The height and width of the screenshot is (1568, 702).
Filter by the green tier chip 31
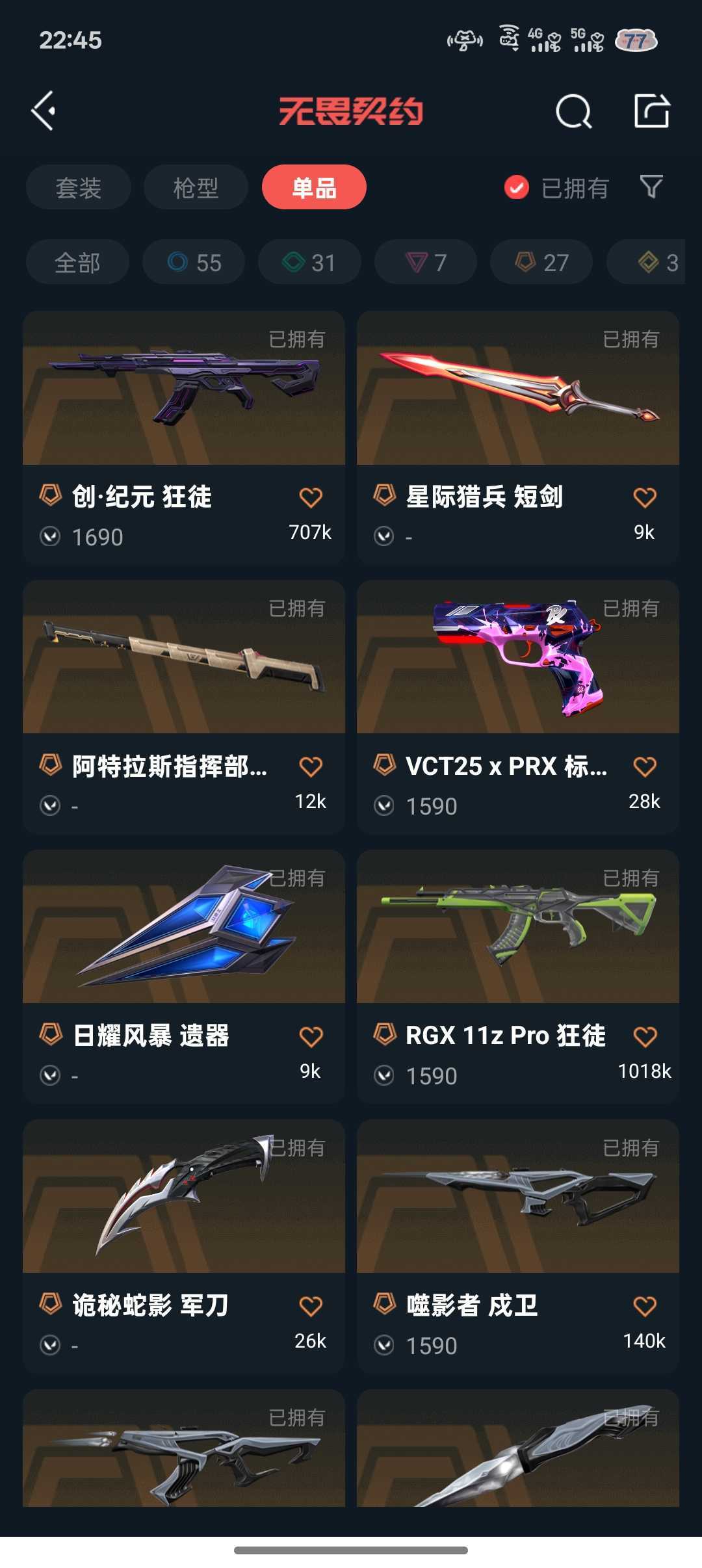click(309, 263)
